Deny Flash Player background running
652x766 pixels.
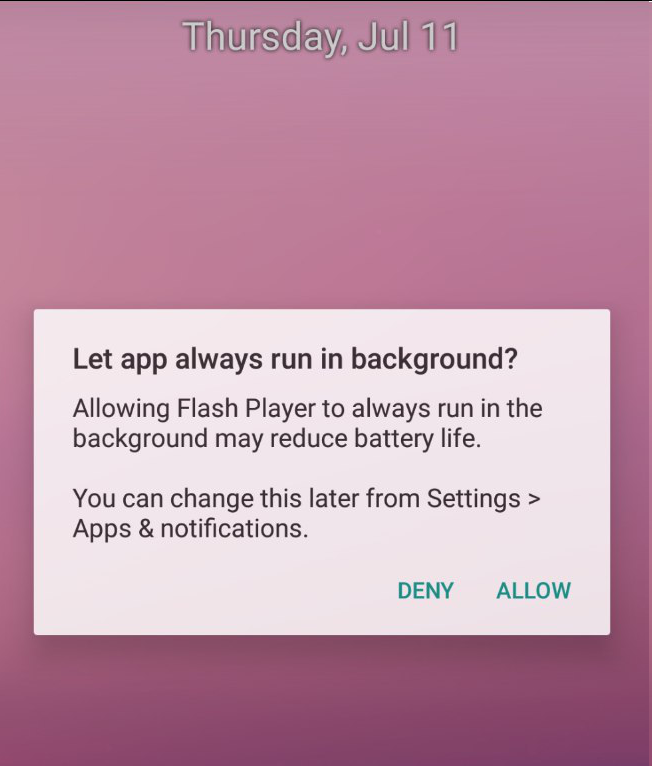click(426, 591)
